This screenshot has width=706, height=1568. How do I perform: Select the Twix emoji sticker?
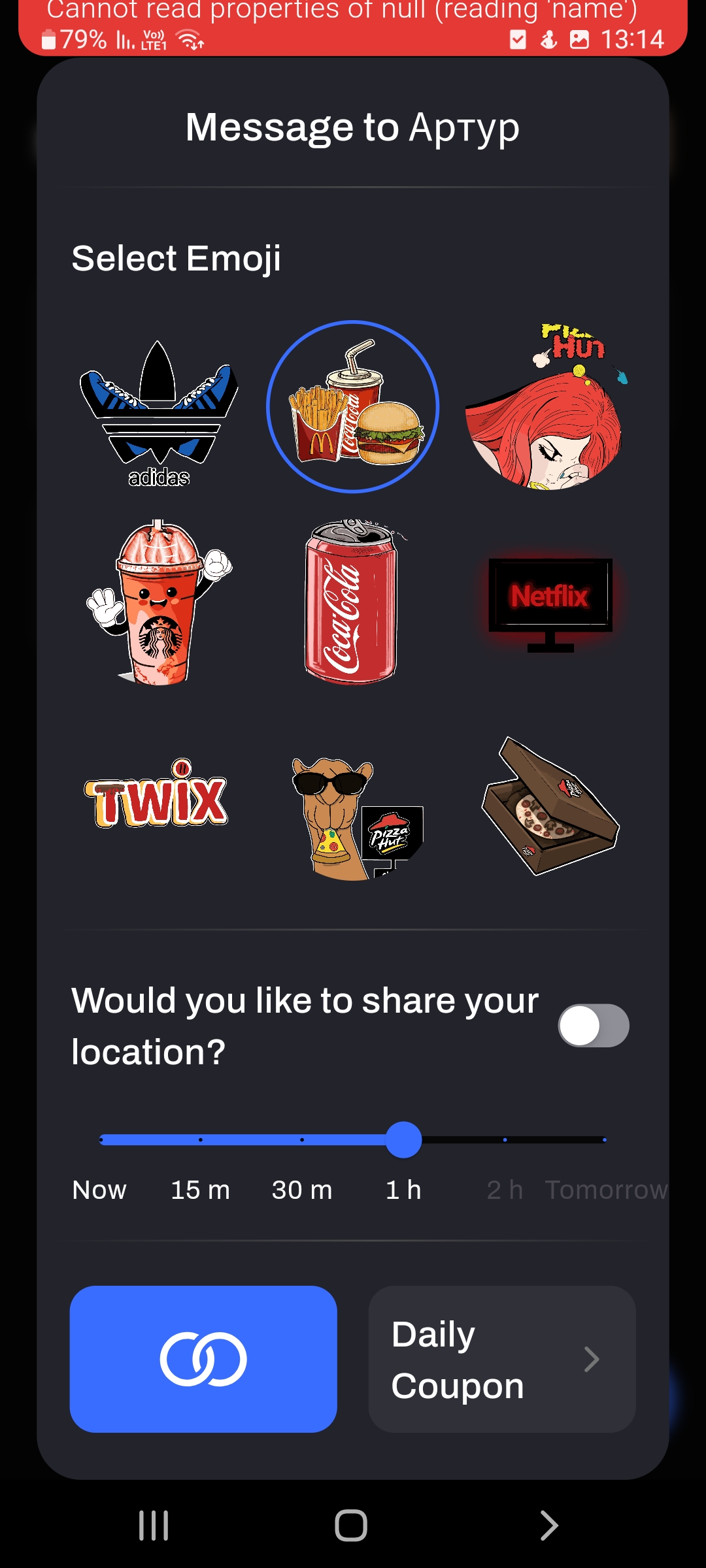click(x=157, y=796)
